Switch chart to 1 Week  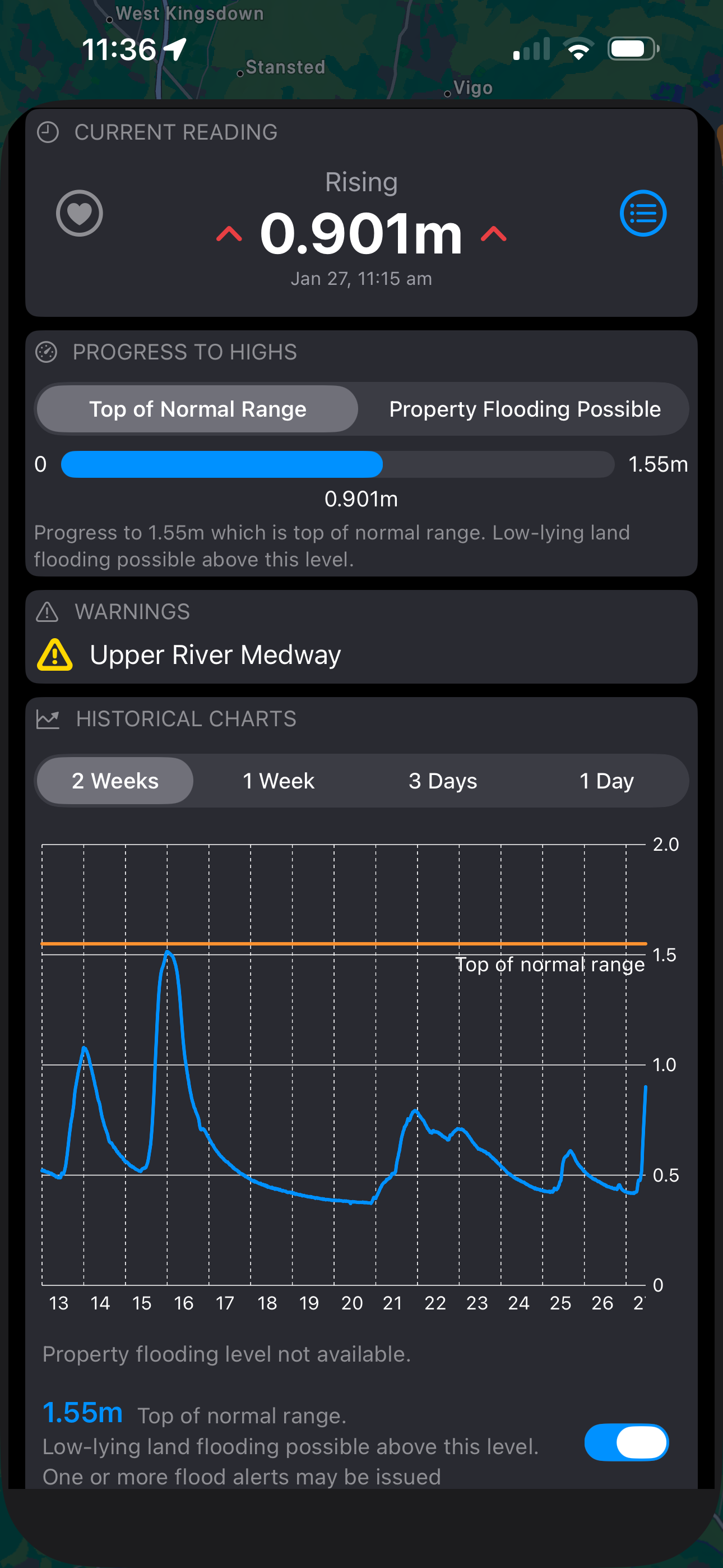coord(279,781)
